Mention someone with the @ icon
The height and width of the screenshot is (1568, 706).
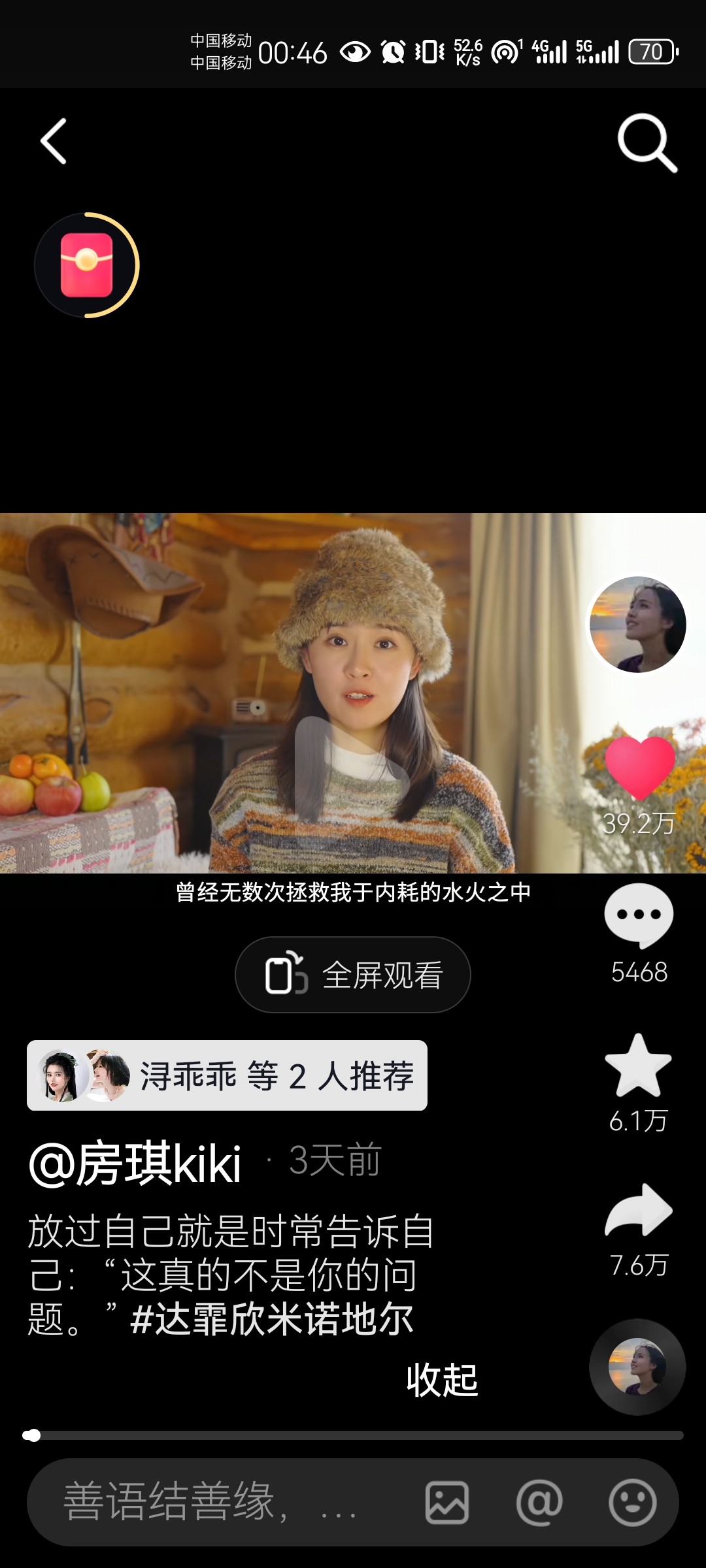pyautogui.click(x=539, y=1503)
